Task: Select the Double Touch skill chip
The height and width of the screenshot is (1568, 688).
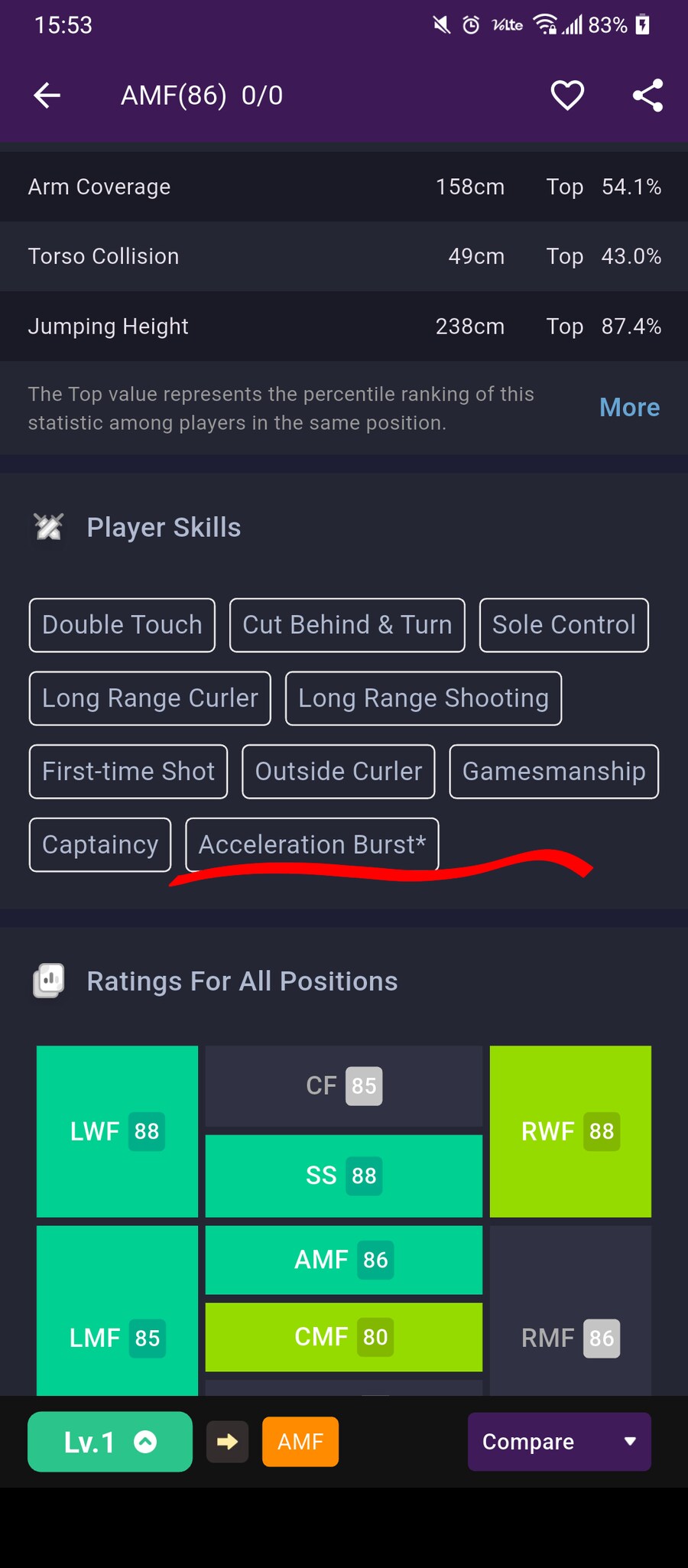Action: [x=122, y=625]
